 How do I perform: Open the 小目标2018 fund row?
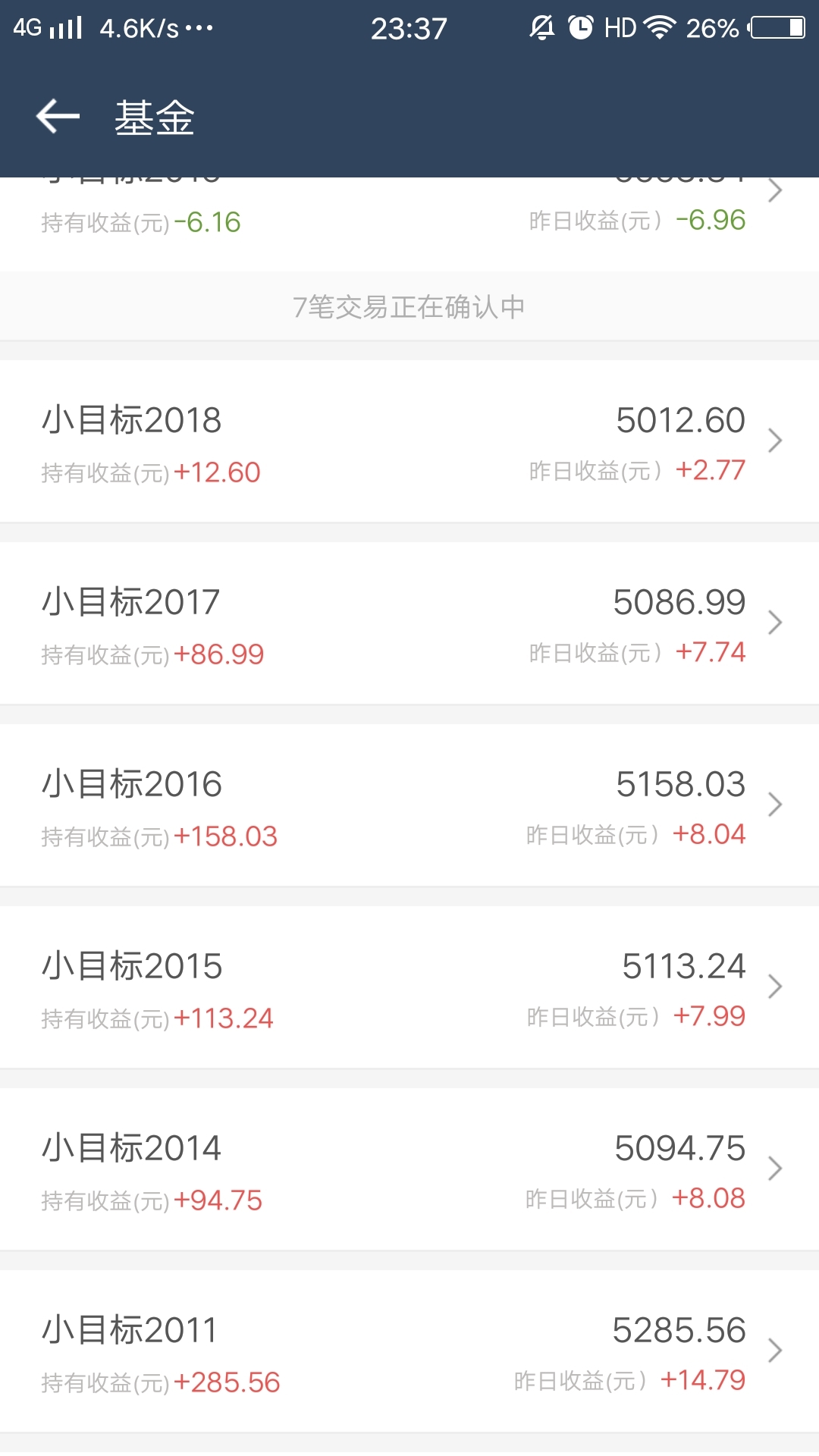[409, 441]
